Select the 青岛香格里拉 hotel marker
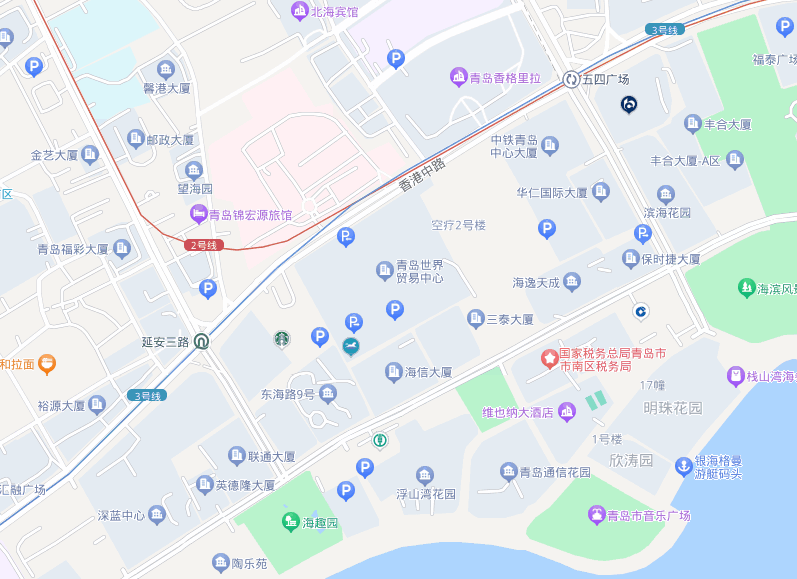 pos(459,77)
